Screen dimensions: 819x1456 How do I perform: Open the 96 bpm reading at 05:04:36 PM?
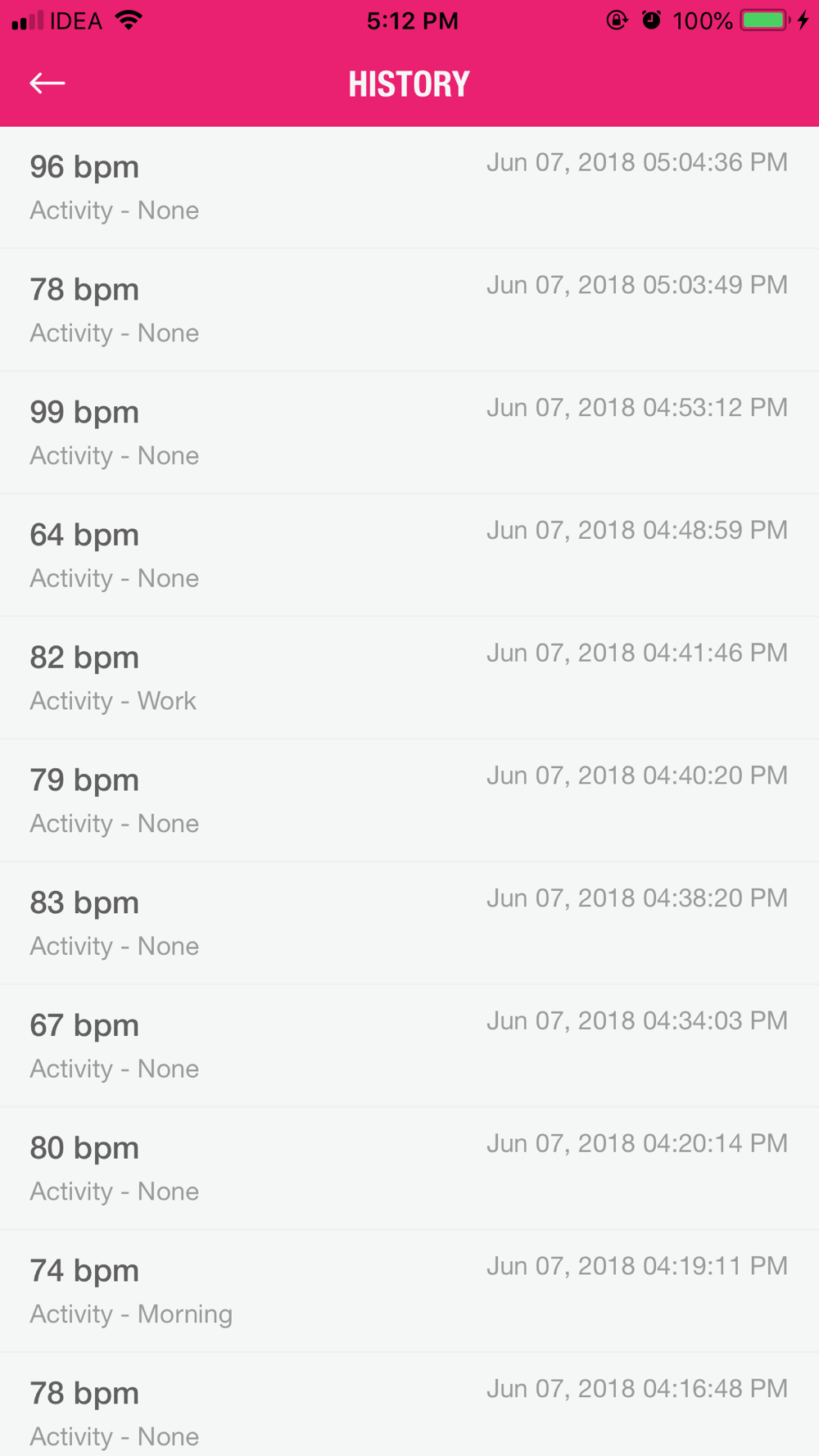pos(409,188)
